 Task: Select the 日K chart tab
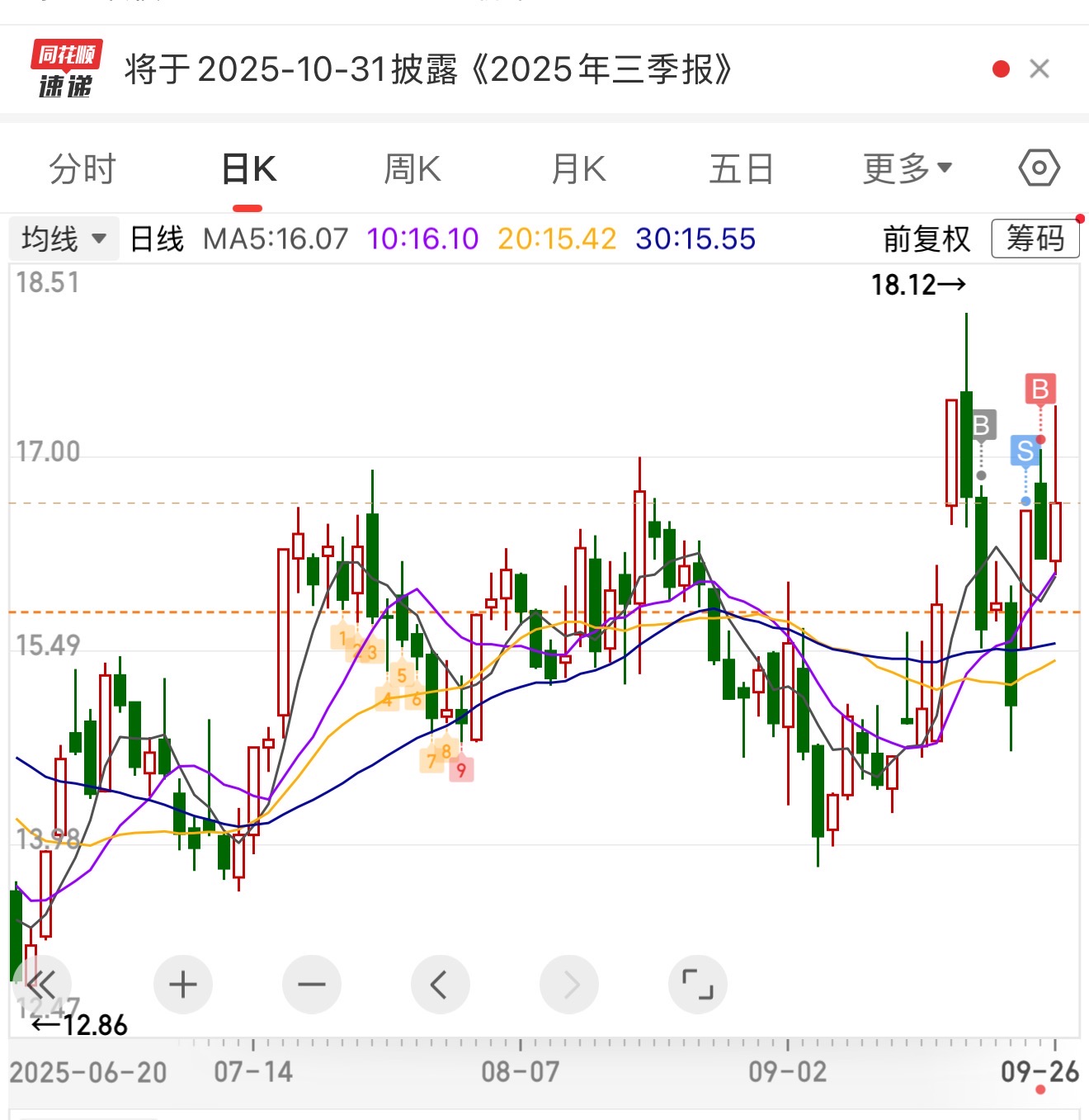click(248, 169)
